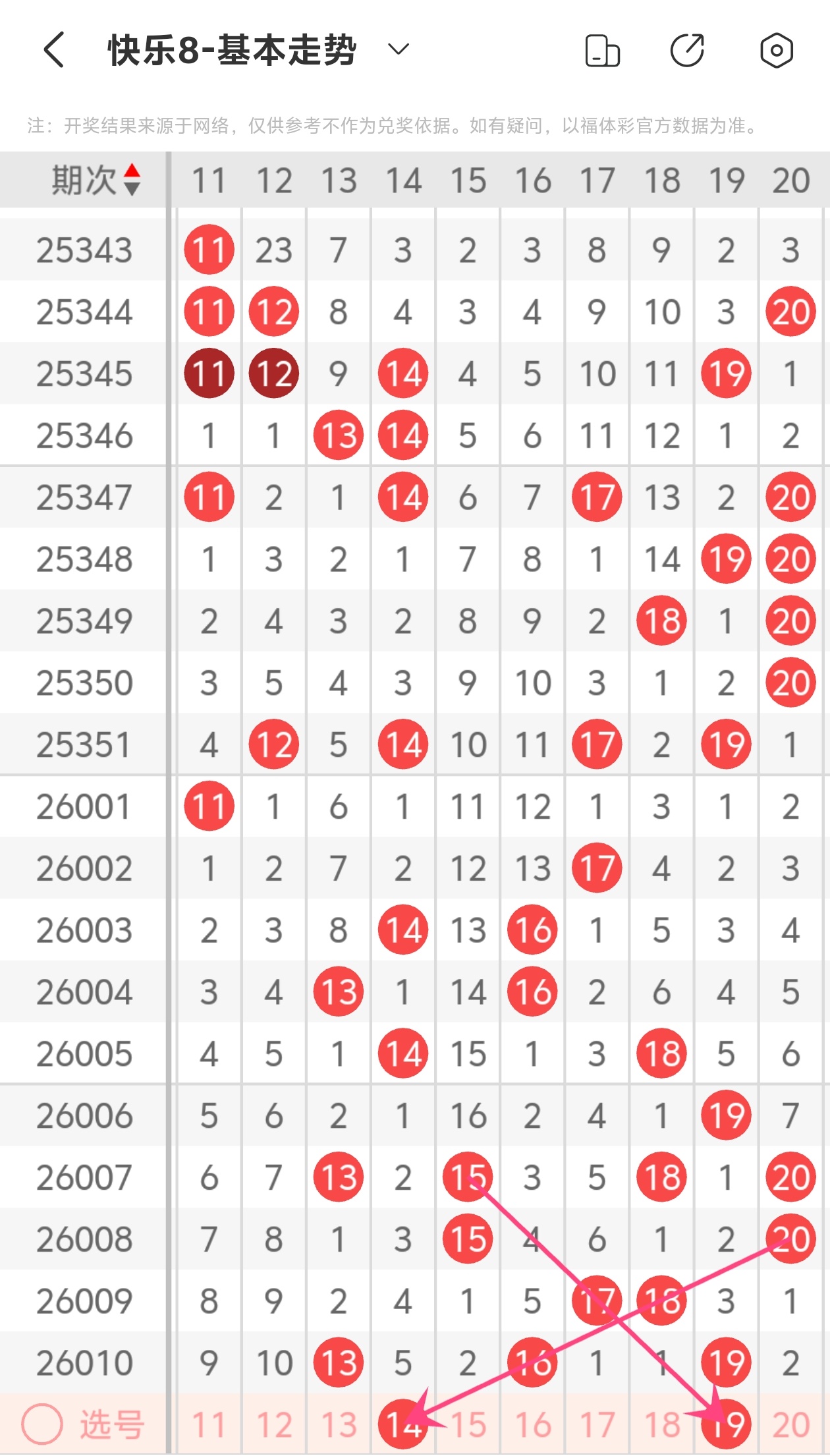
Task: Tap the 选号 circle toggle
Action: [42, 1424]
